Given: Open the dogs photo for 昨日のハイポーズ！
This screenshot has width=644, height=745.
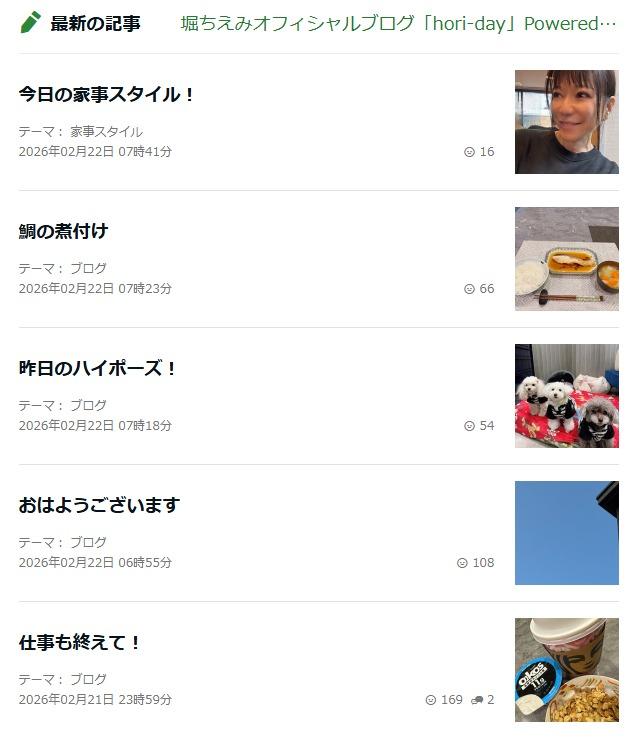Looking at the screenshot, I should point(566,396).
